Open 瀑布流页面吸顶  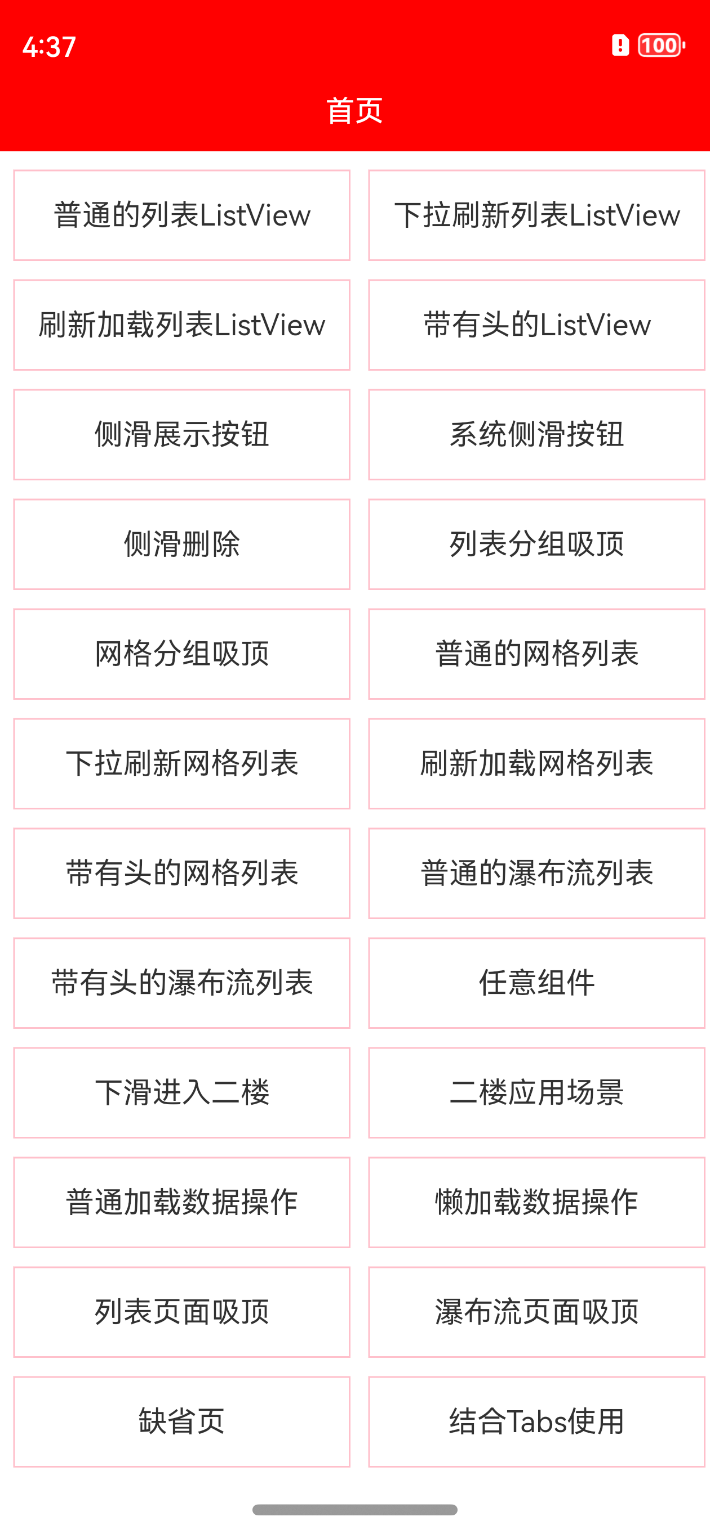[537, 1312]
